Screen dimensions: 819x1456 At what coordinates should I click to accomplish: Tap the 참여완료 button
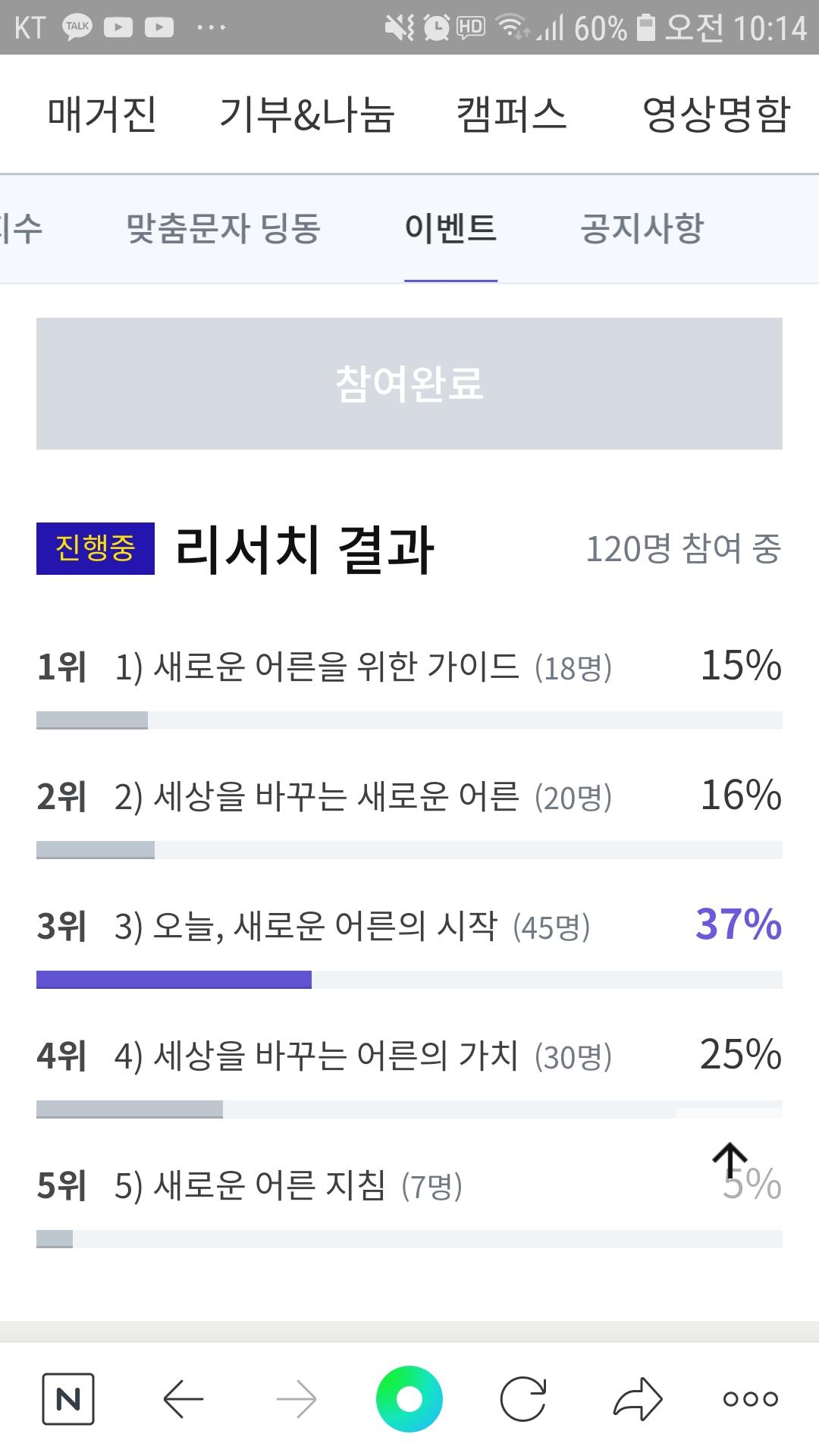click(409, 384)
